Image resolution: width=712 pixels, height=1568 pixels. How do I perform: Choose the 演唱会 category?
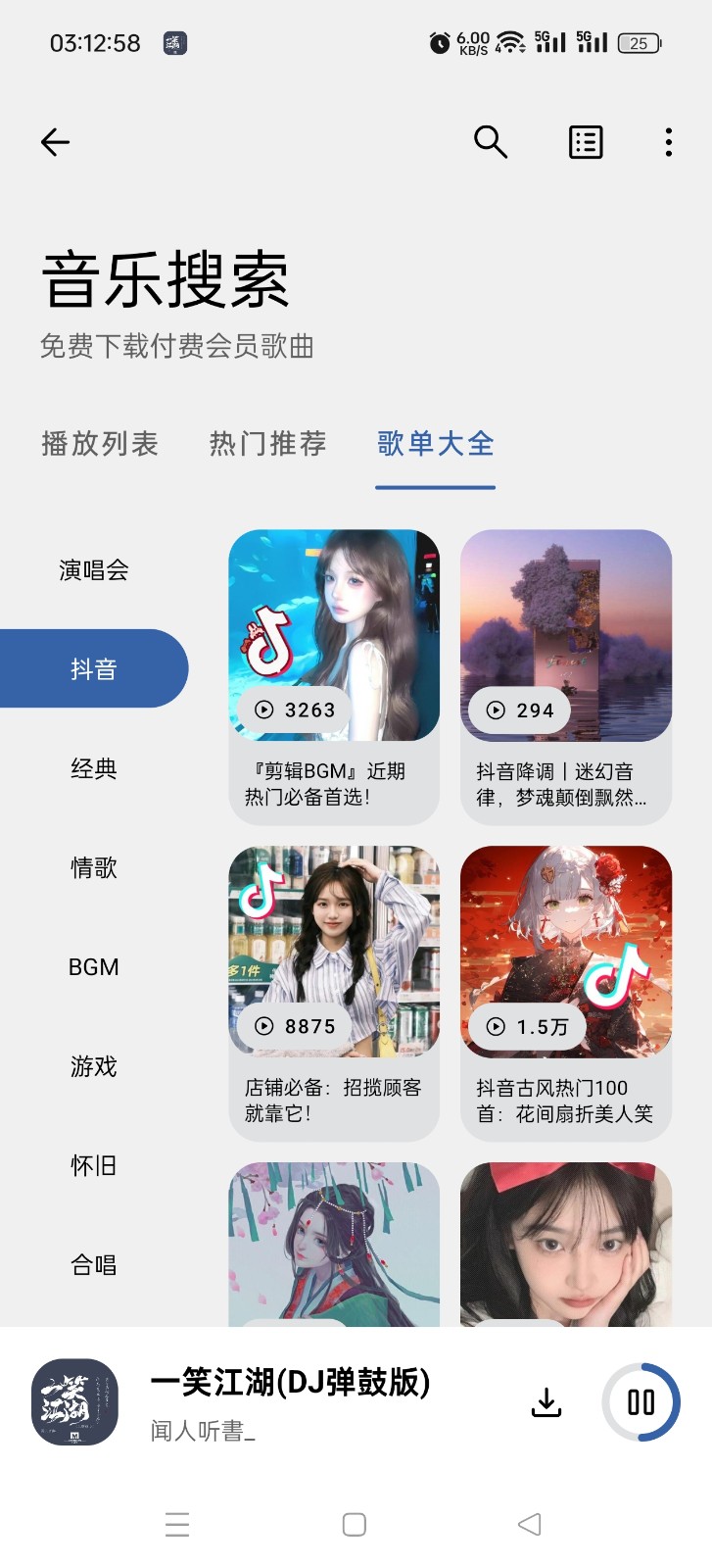tap(94, 570)
